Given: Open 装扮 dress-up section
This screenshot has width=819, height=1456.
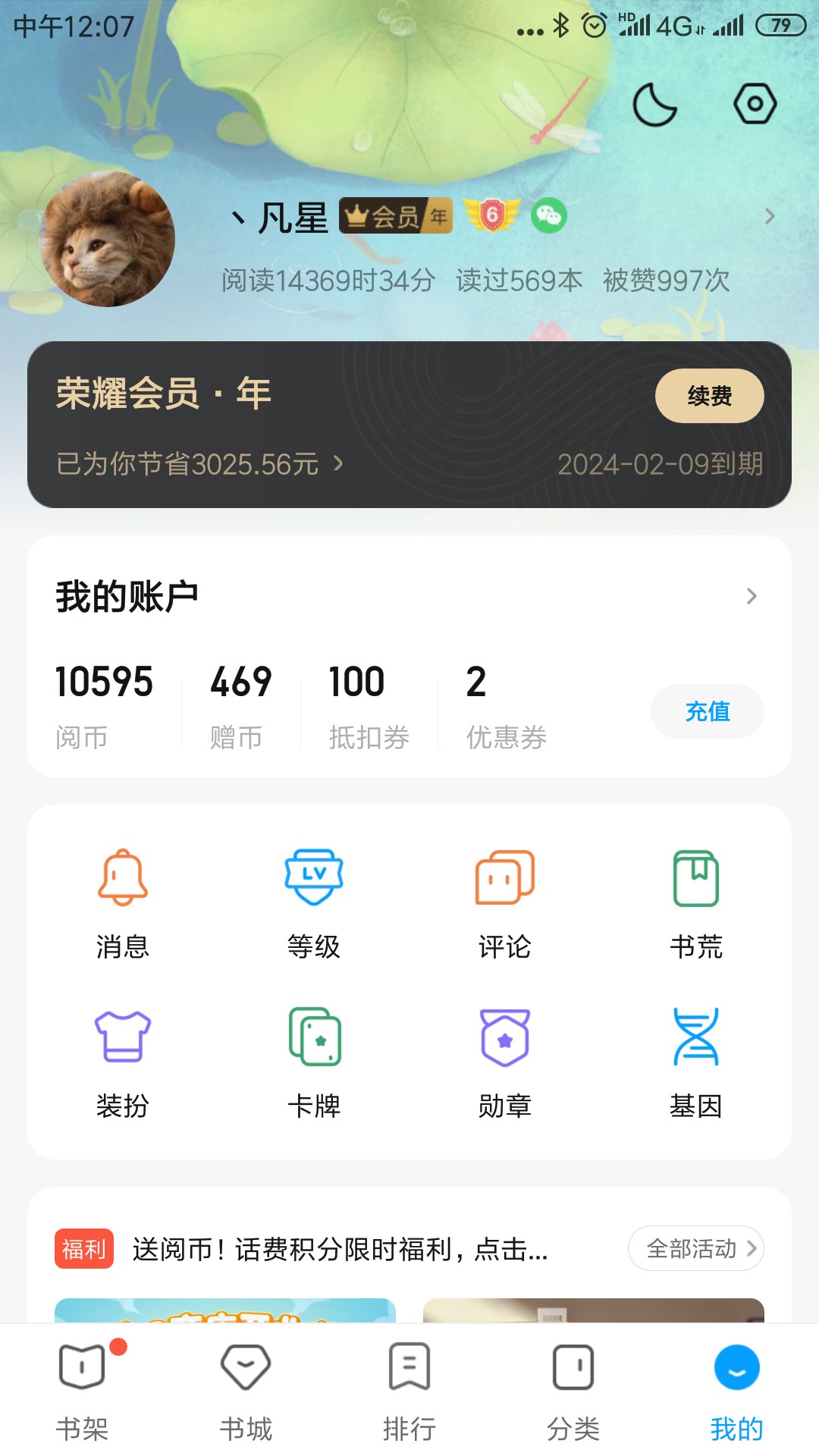Looking at the screenshot, I should (x=123, y=1063).
